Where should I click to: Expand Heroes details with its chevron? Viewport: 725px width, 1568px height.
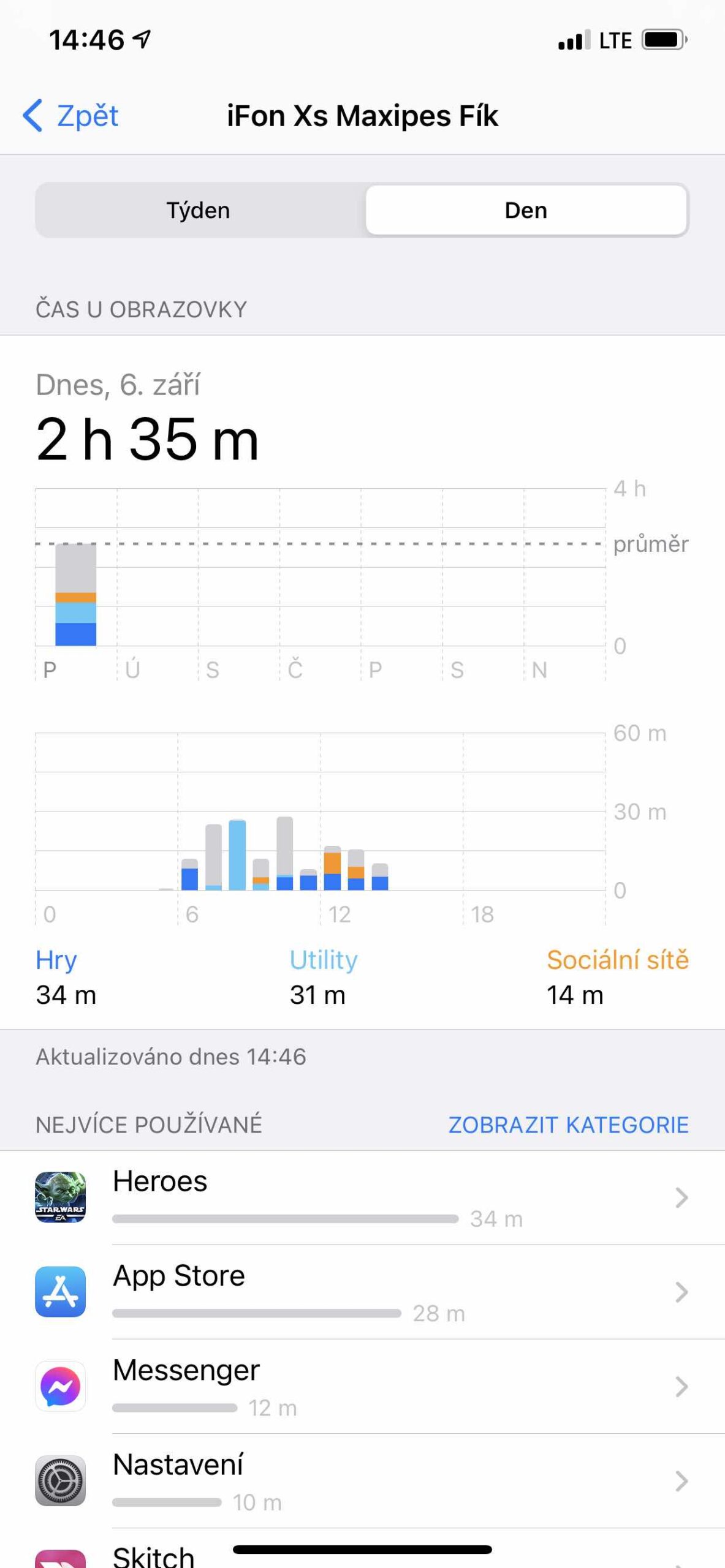680,1197
